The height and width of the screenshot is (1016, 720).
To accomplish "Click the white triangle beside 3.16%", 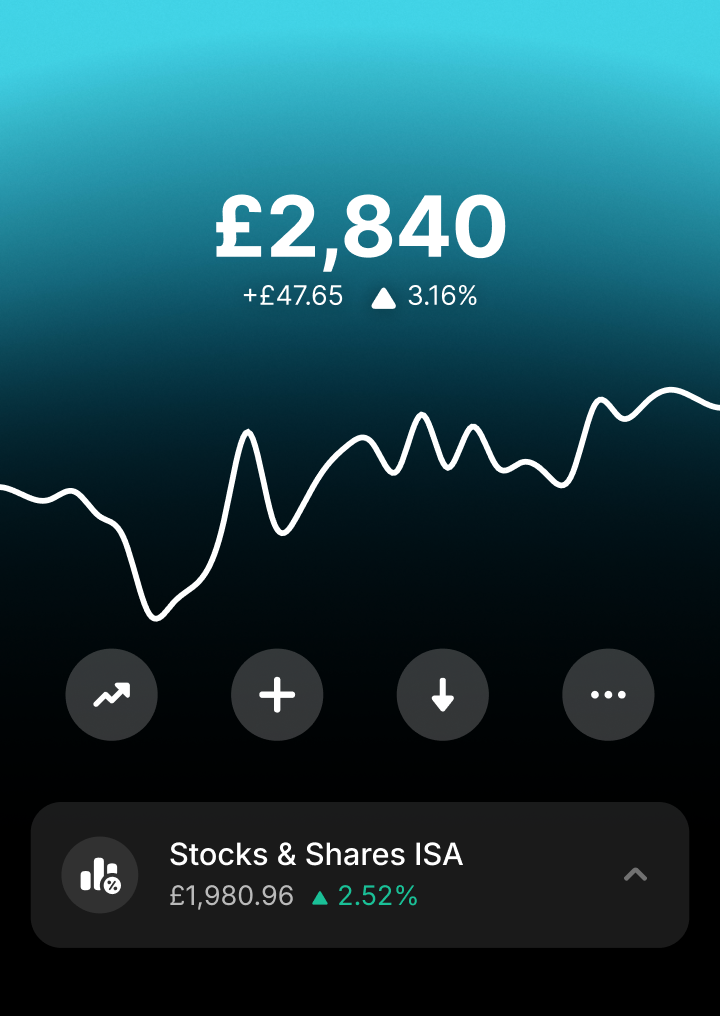I will click(x=385, y=295).
